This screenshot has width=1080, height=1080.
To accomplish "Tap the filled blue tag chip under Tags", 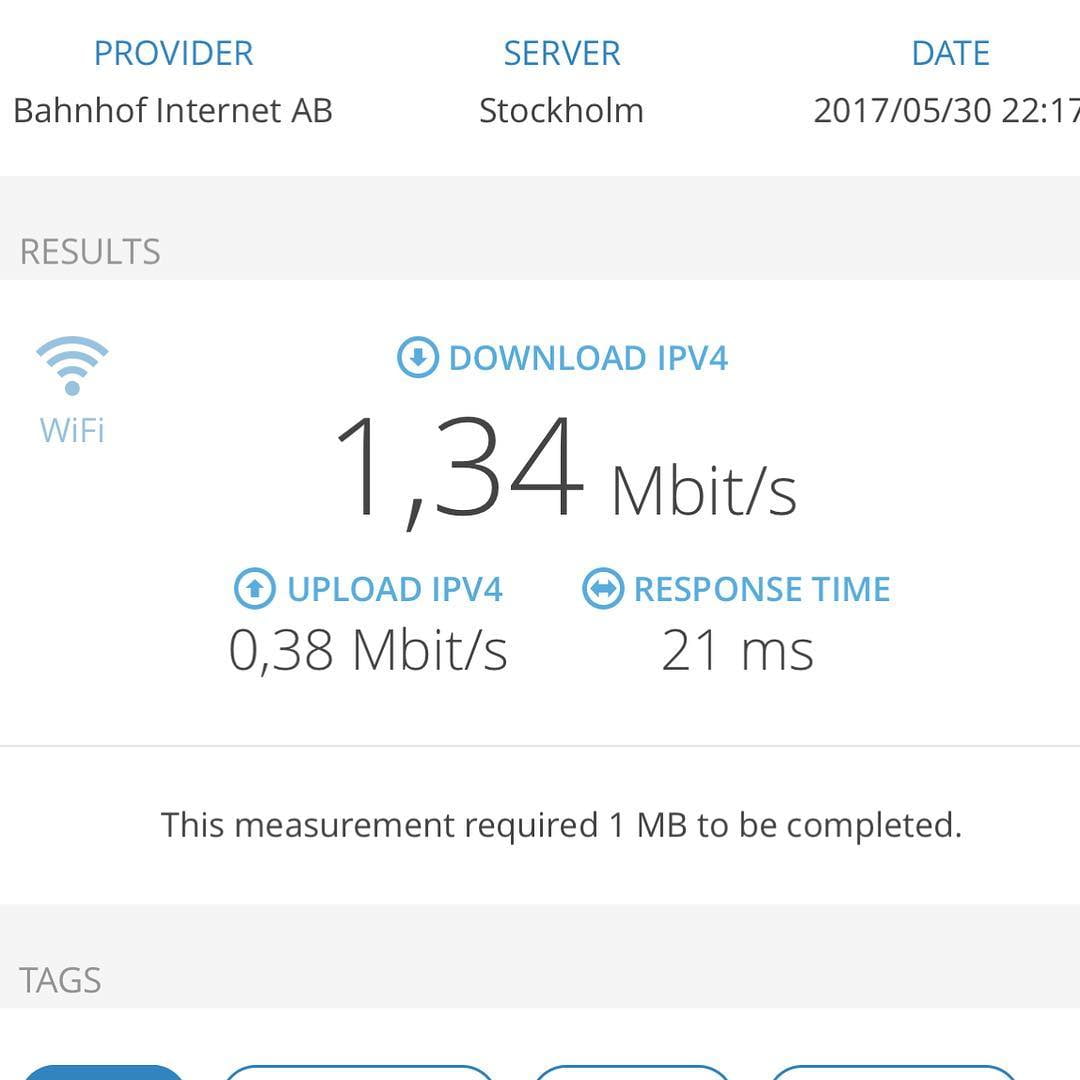I will pyautogui.click(x=102, y=1073).
